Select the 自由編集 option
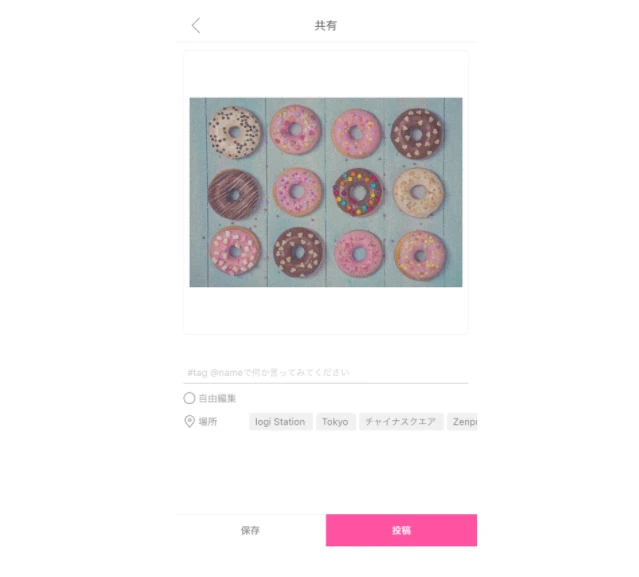This screenshot has height=577, width=639. 190,398
